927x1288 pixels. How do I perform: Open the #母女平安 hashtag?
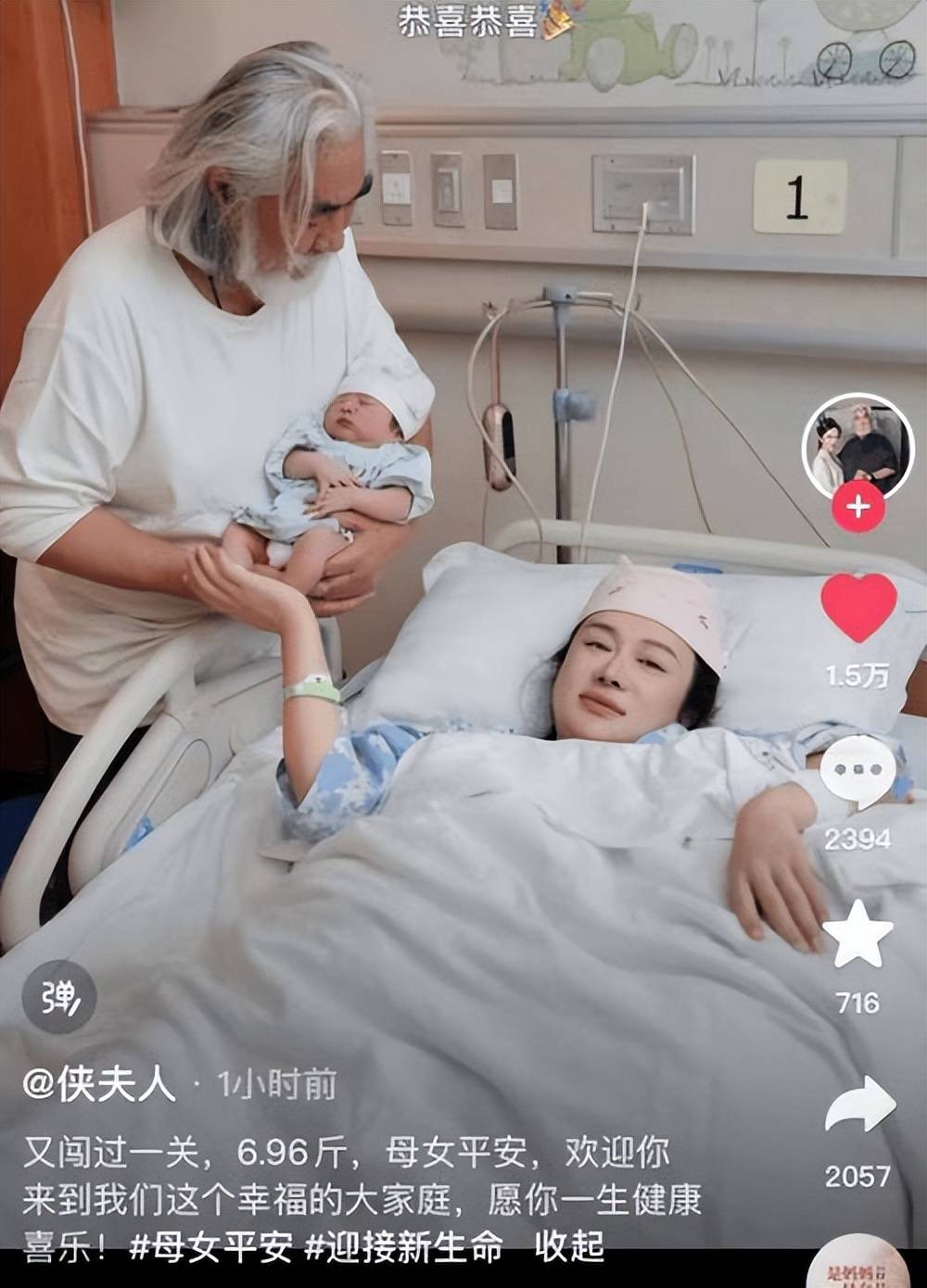(210, 1247)
